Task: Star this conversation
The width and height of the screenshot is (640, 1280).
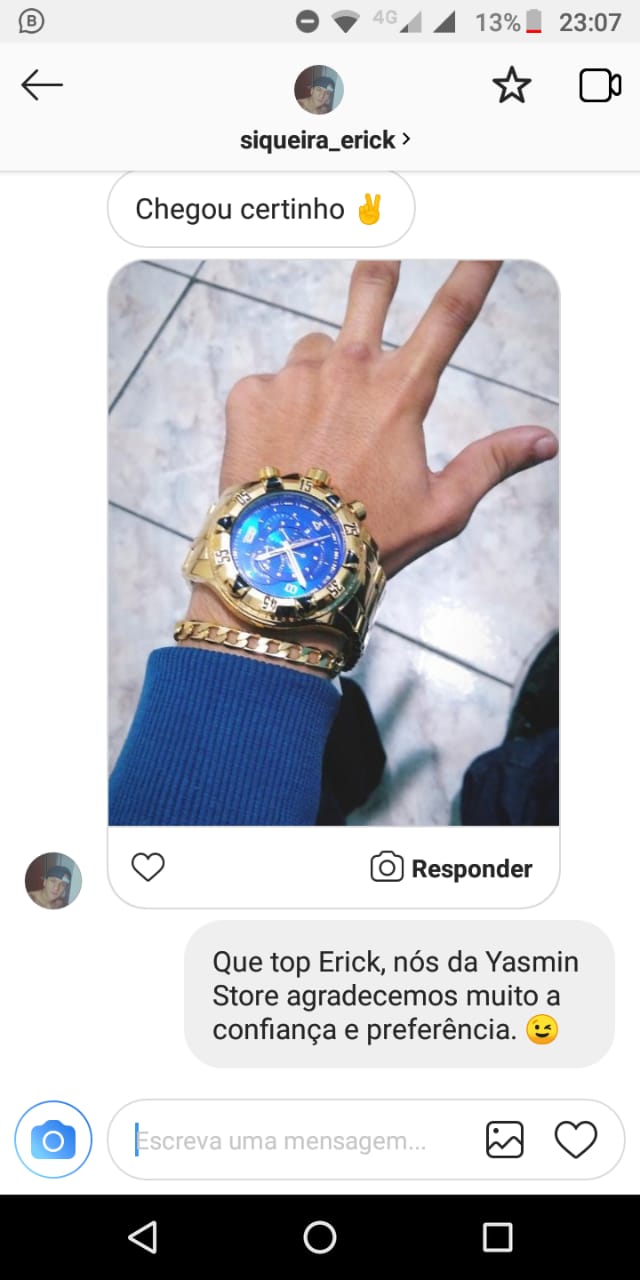Action: (x=512, y=87)
